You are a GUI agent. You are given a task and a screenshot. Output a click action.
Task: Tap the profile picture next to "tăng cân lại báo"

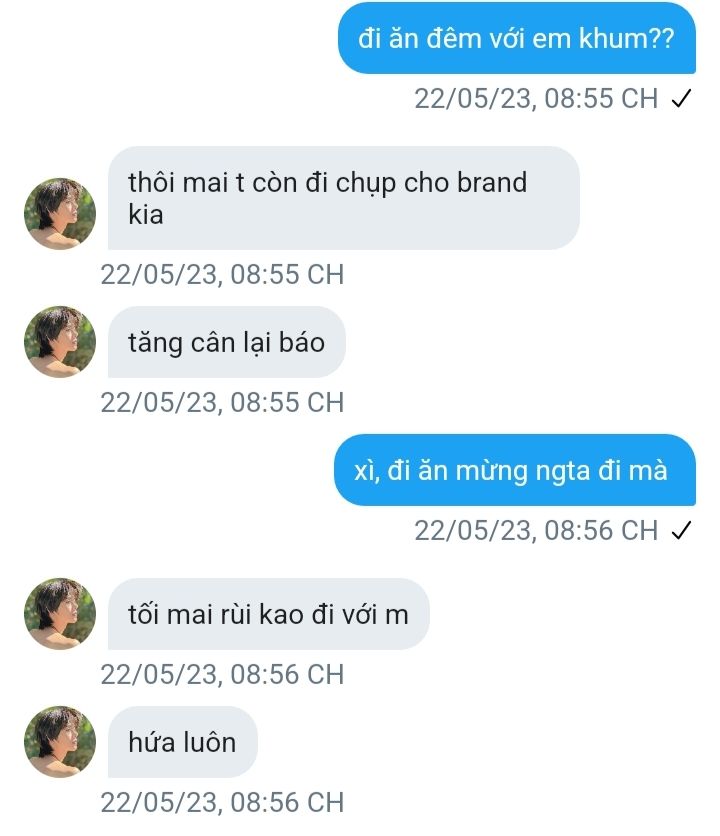click(60, 342)
